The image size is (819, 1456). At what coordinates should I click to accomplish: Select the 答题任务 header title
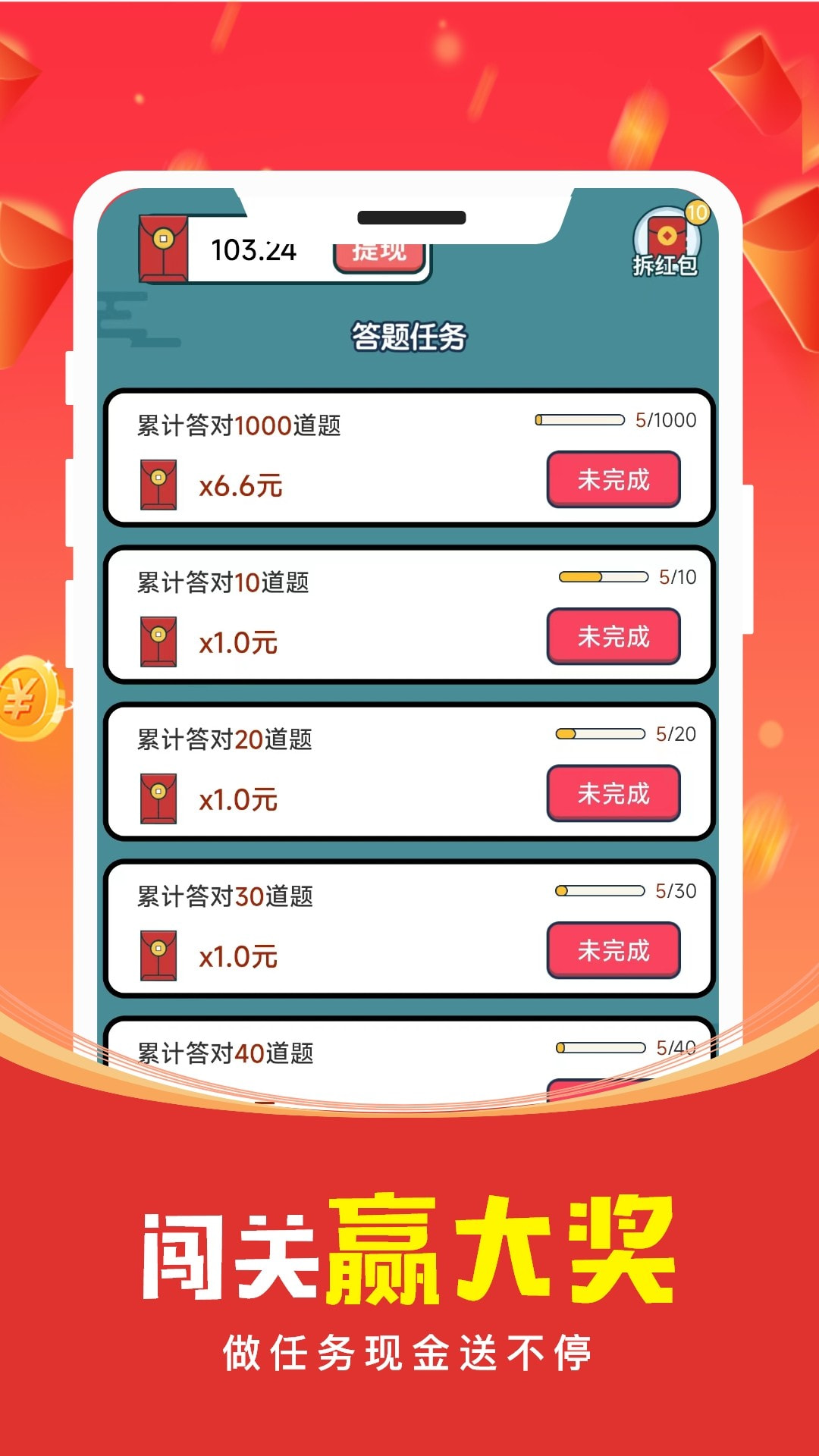(409, 332)
